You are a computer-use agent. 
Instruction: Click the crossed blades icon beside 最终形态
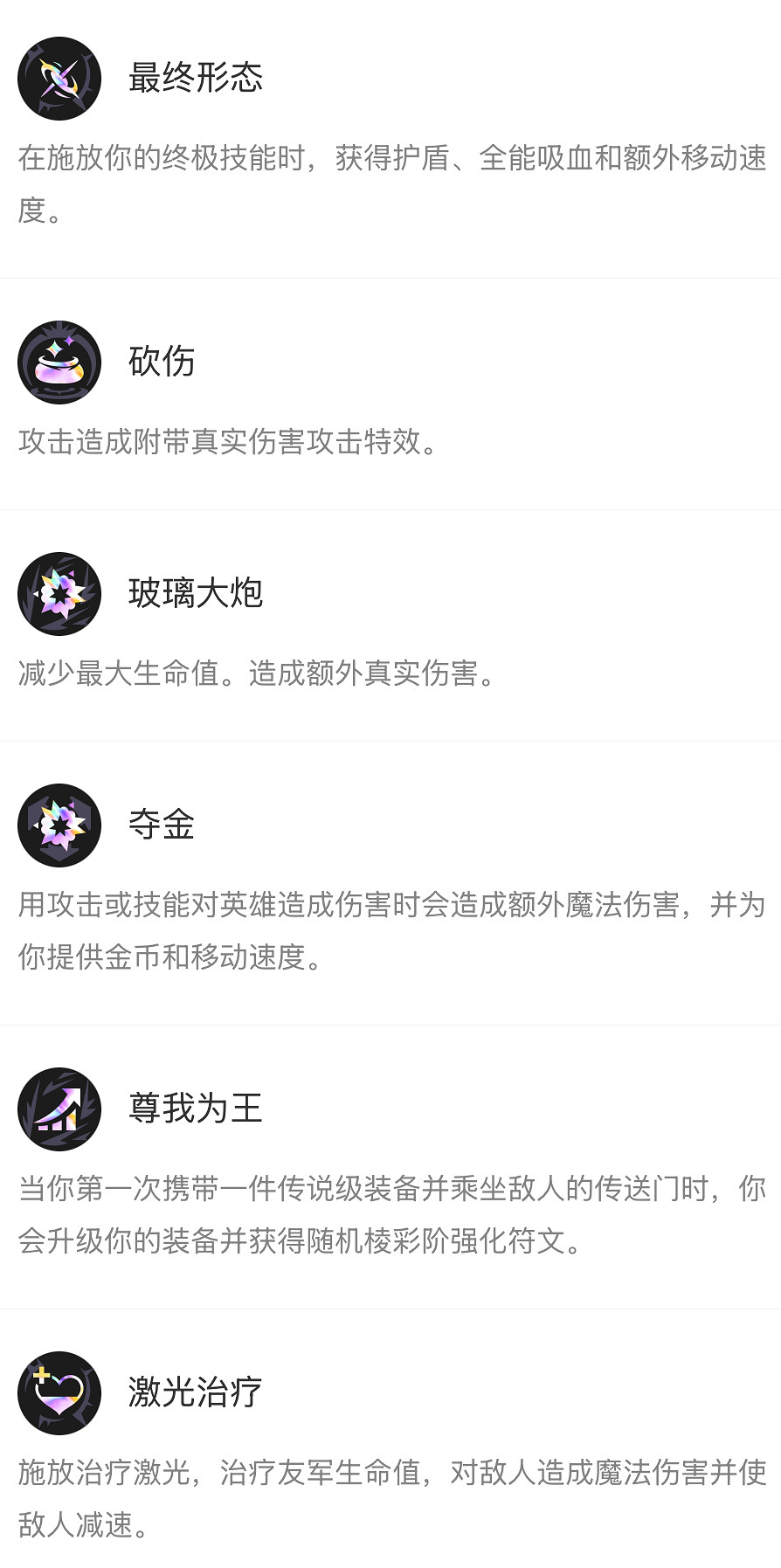pyautogui.click(x=59, y=78)
